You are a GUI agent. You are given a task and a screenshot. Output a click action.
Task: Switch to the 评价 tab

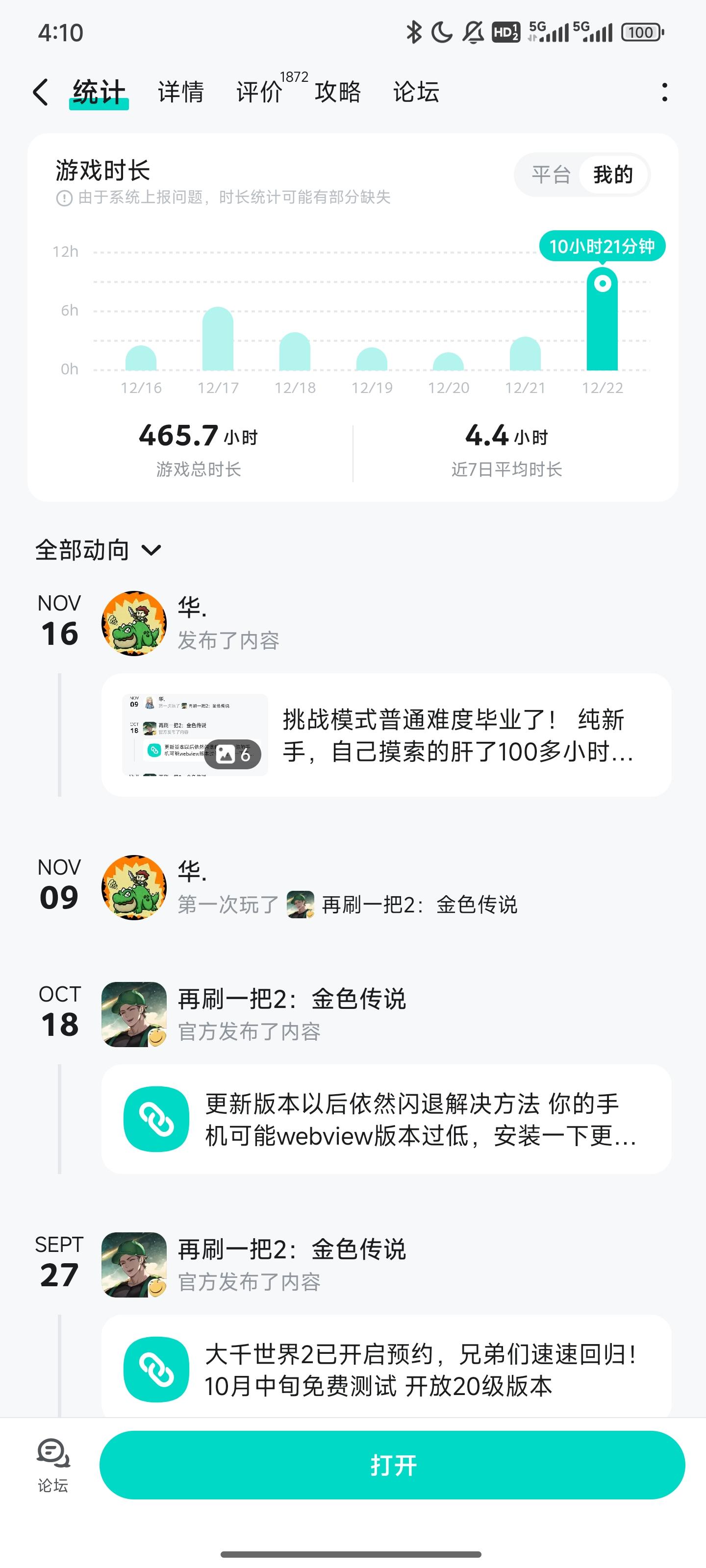coord(259,93)
